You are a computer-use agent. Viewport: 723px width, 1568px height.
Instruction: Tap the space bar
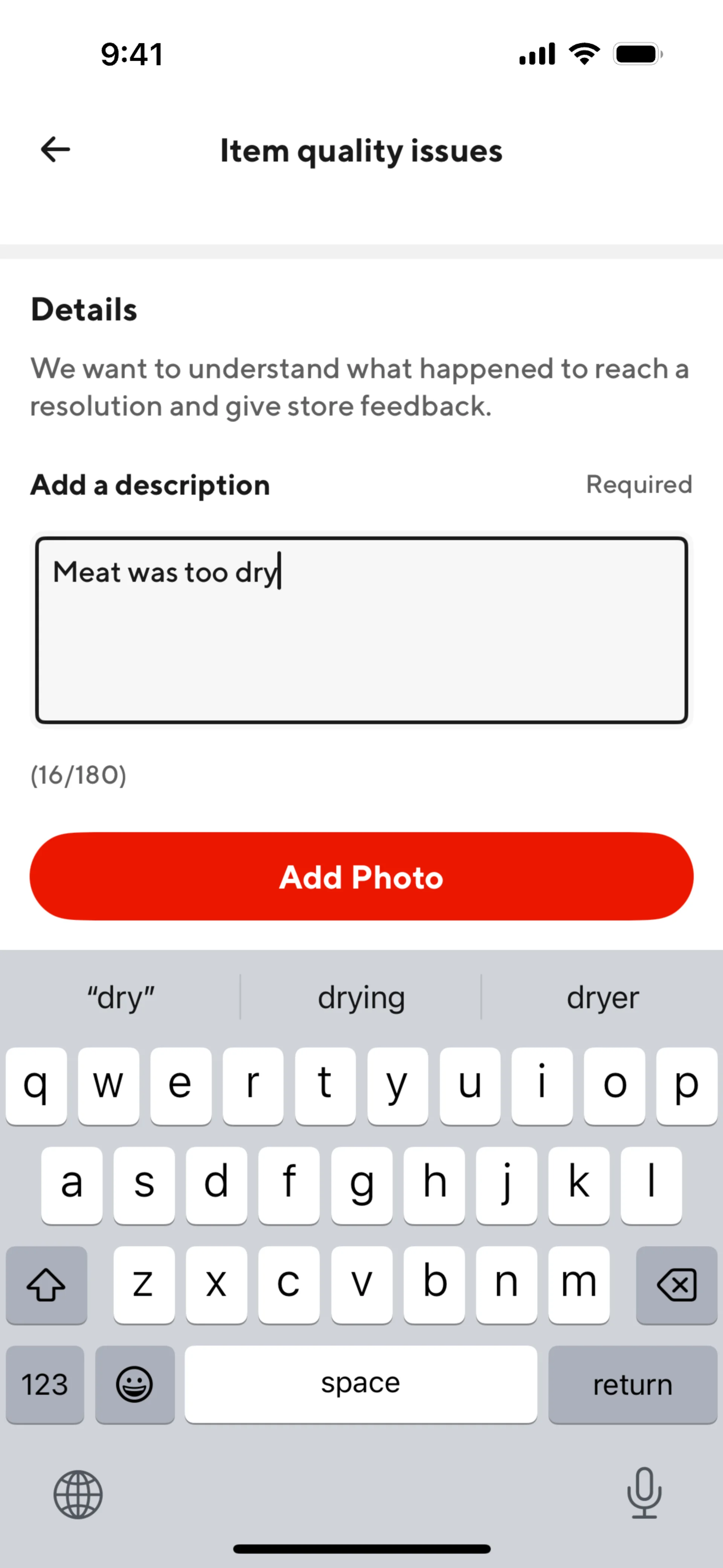coord(361,1384)
